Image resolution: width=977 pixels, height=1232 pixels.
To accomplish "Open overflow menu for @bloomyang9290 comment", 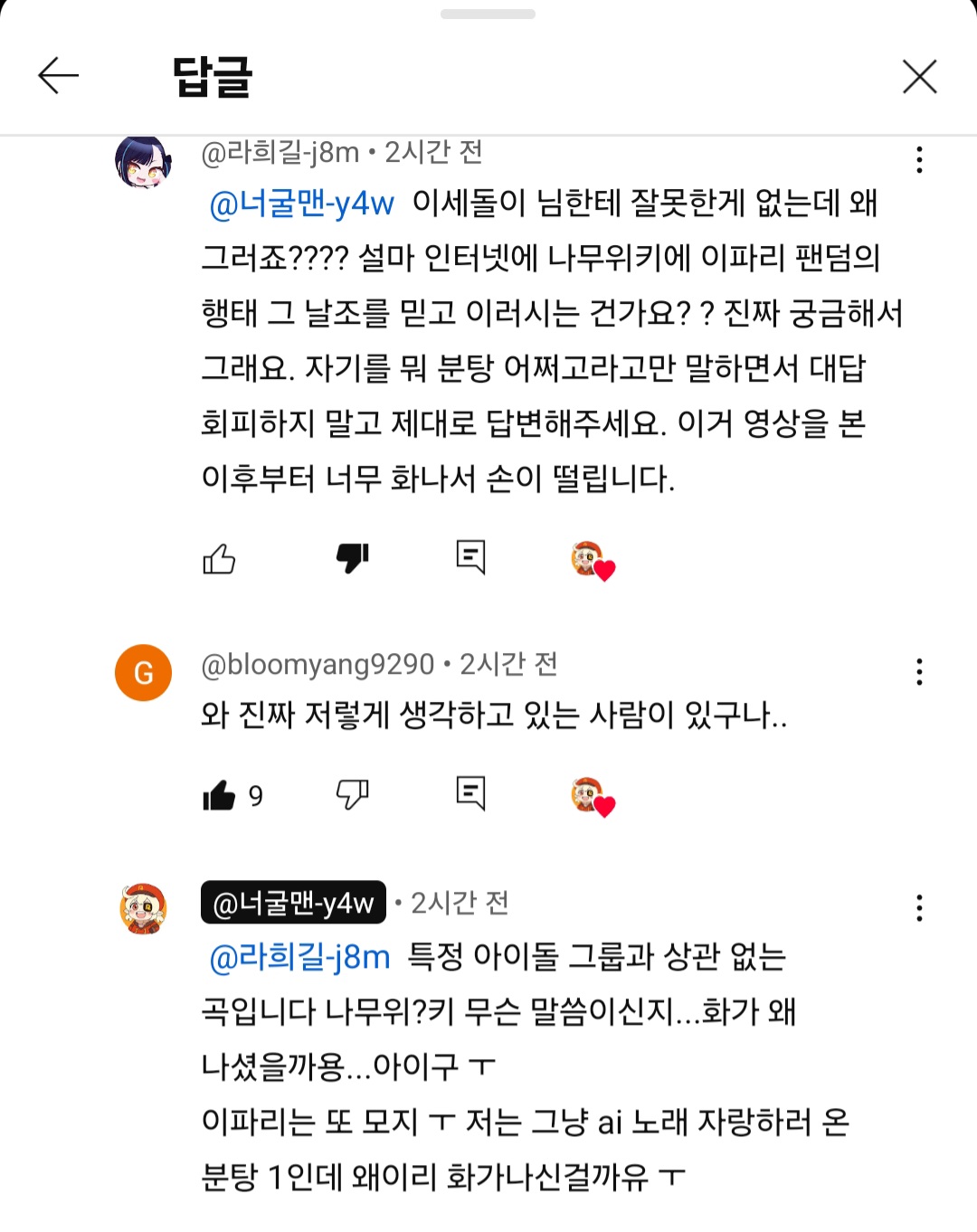I will (919, 672).
